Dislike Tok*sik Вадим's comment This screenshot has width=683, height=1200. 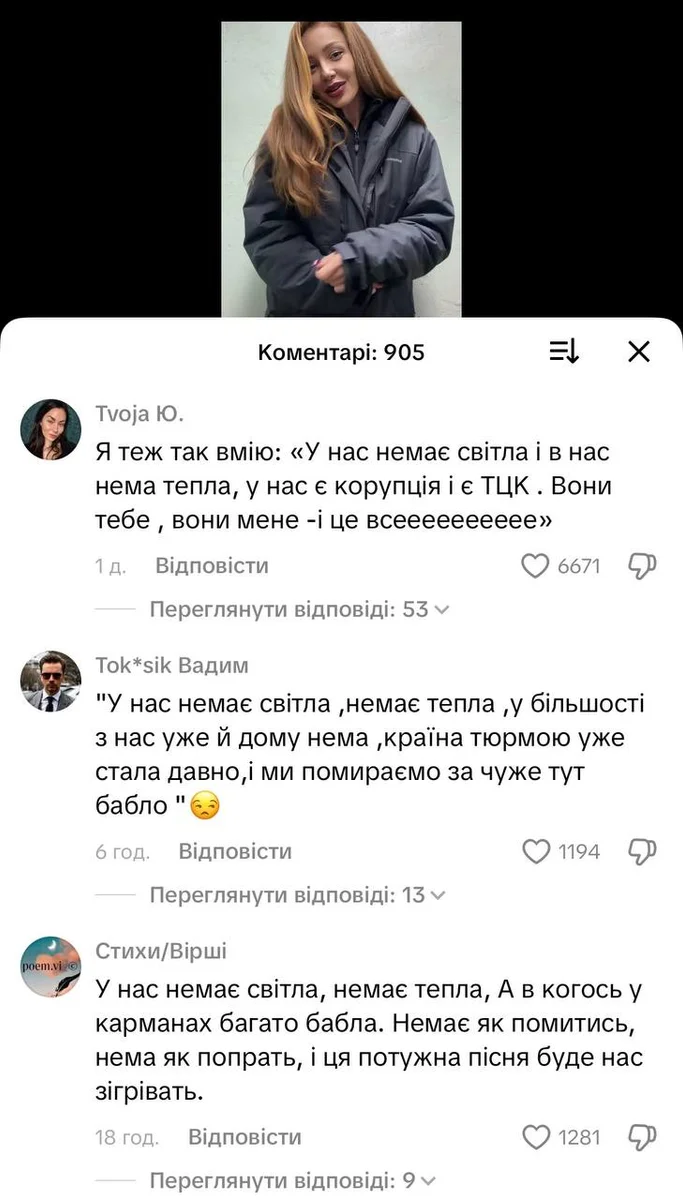641,851
